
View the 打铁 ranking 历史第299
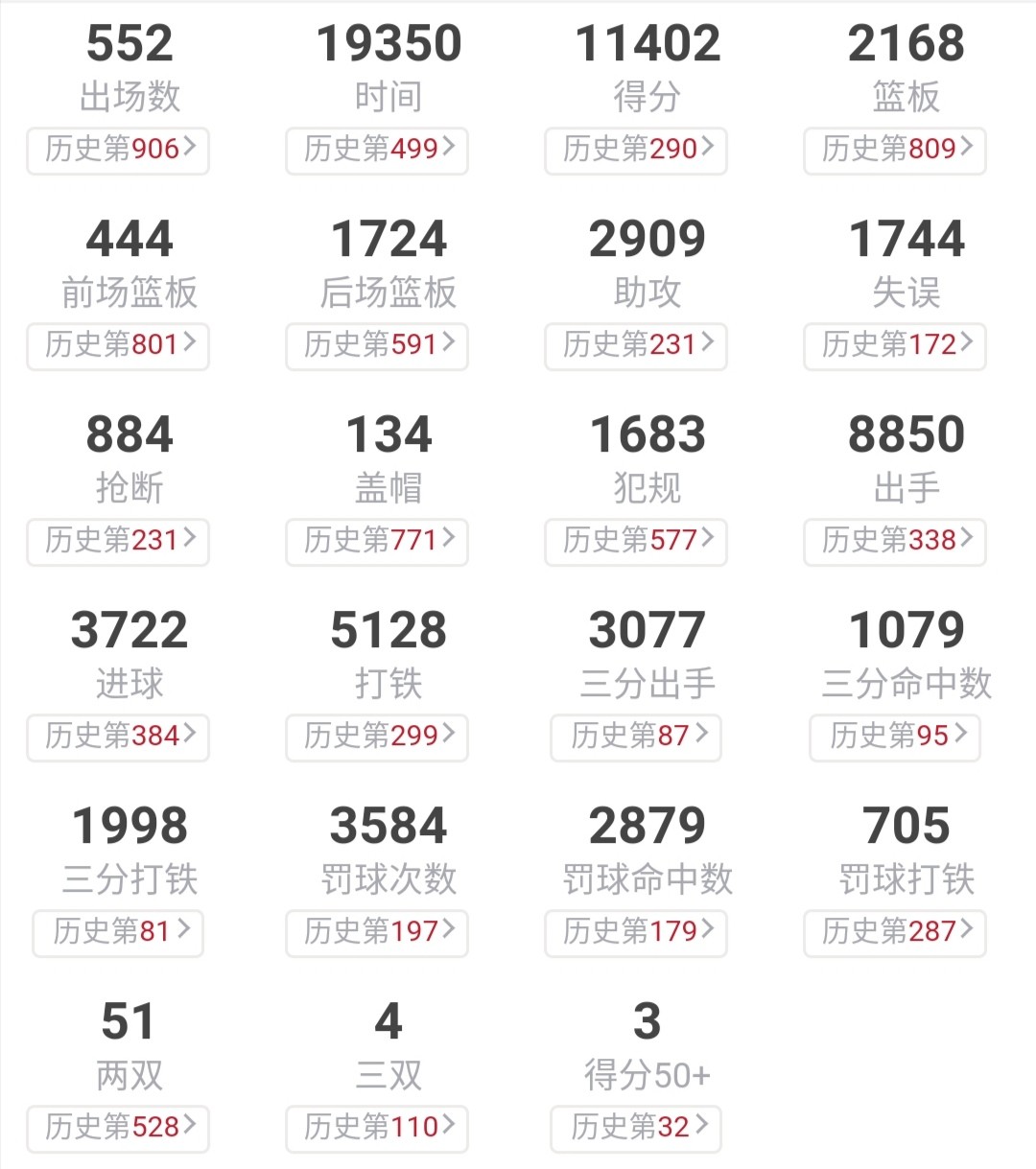point(377,736)
